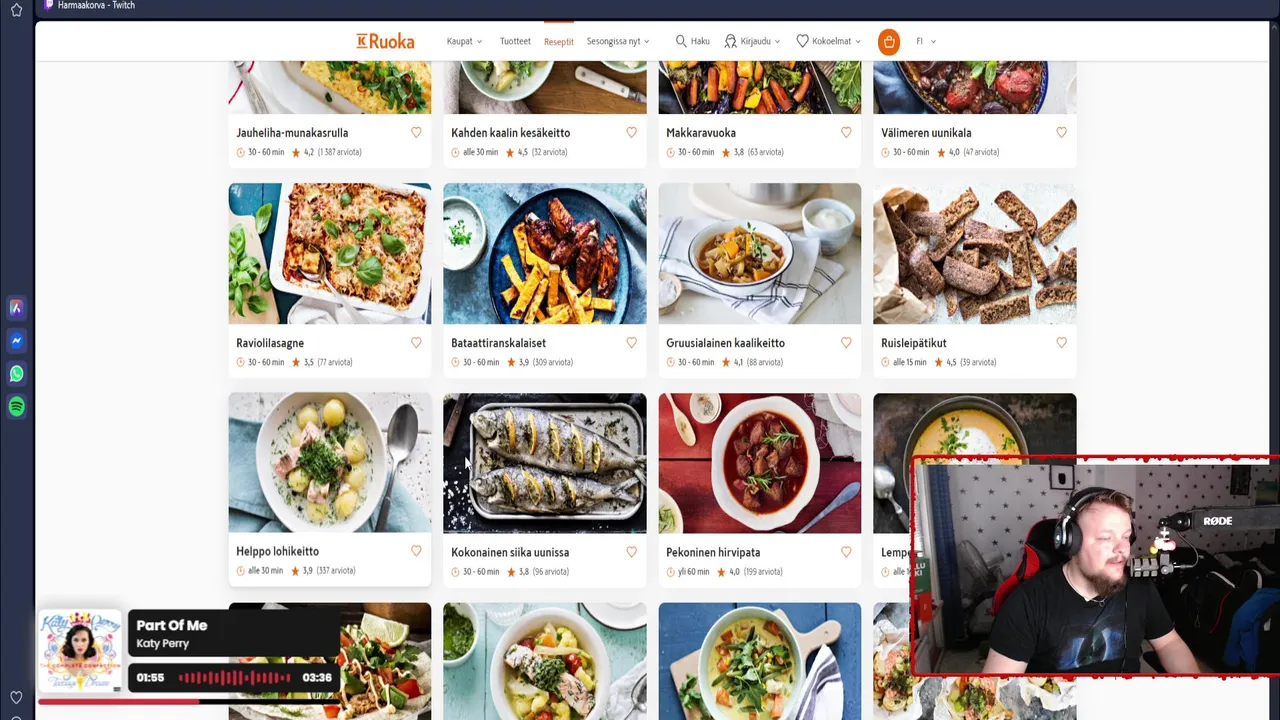Open the Ruisleipätikut recipe card
Image resolution: width=1280 pixels, height=720 pixels.
(x=974, y=254)
